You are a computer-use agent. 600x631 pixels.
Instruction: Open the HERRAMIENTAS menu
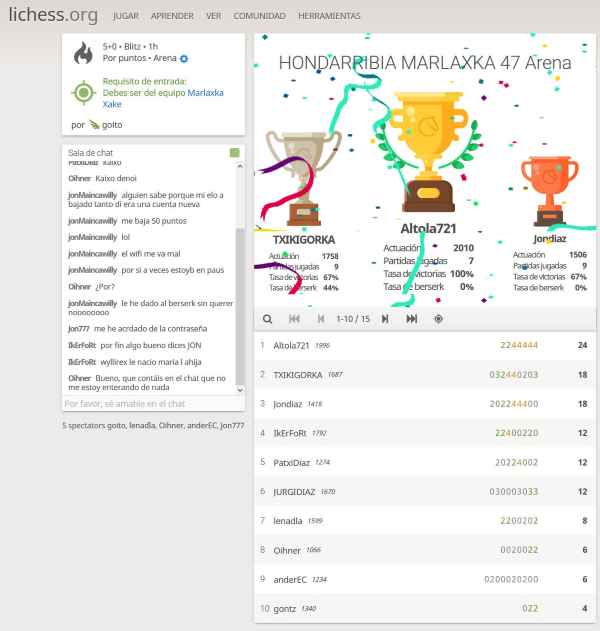coord(329,16)
